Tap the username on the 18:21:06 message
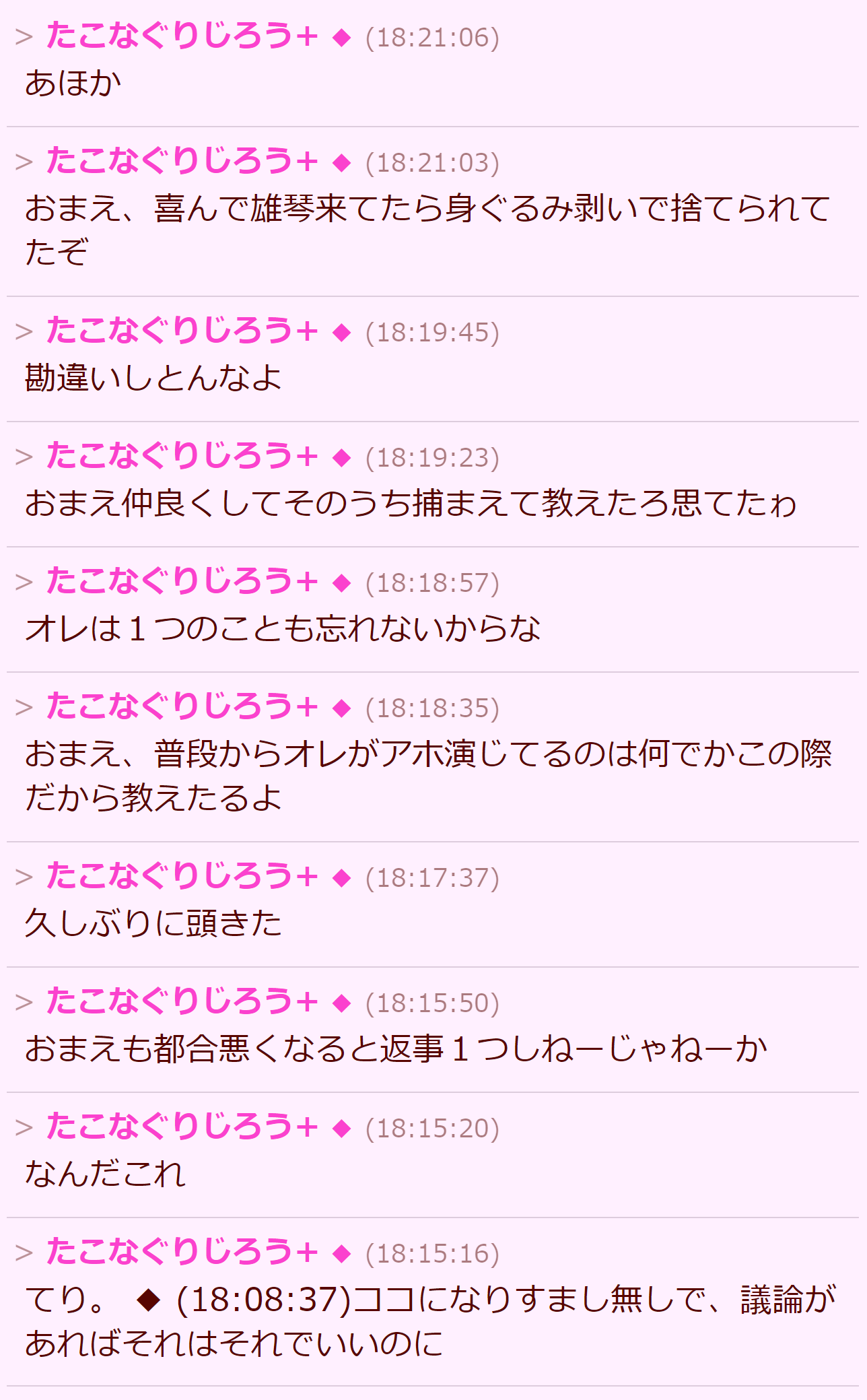Screen dimensions: 867x1400 coord(182,36)
